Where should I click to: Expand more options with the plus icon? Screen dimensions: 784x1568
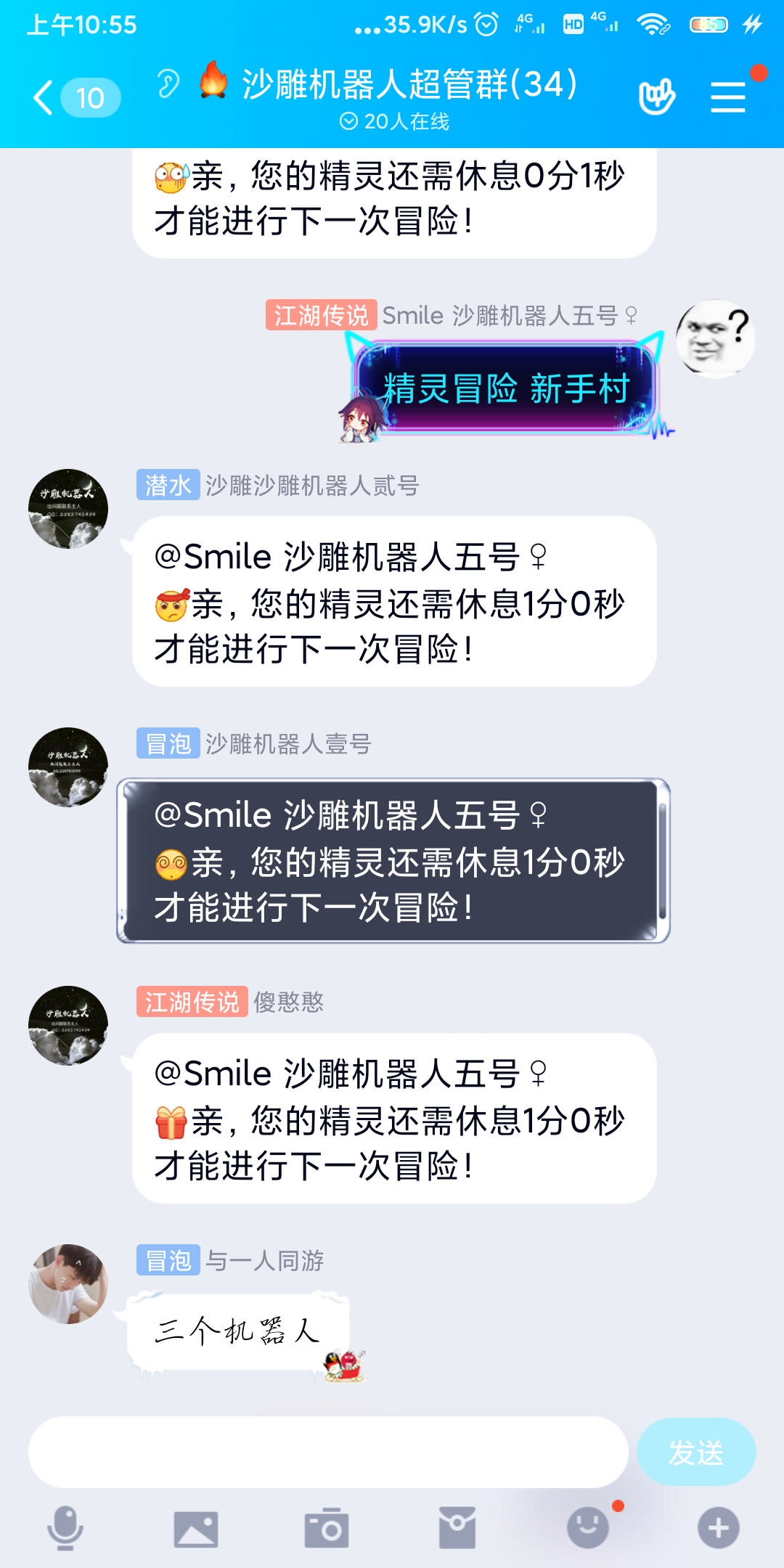point(719,1527)
